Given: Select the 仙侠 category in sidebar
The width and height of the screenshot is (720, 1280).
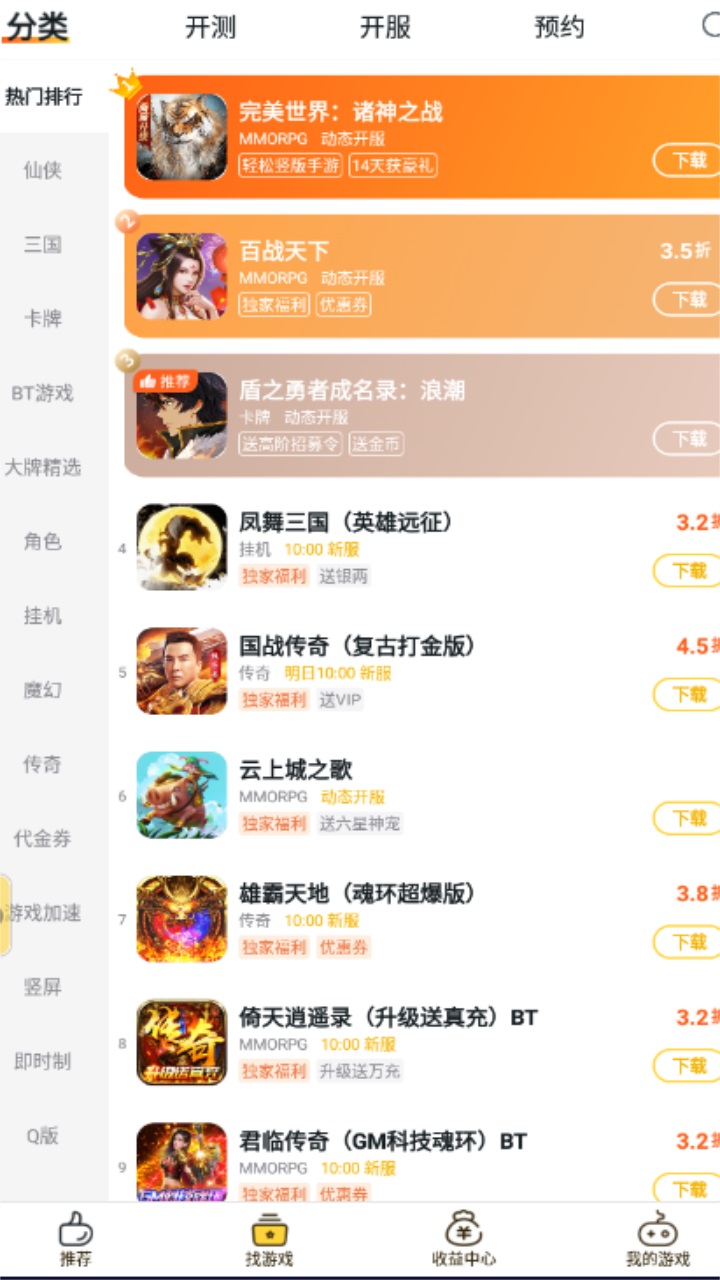Looking at the screenshot, I should tap(43, 170).
